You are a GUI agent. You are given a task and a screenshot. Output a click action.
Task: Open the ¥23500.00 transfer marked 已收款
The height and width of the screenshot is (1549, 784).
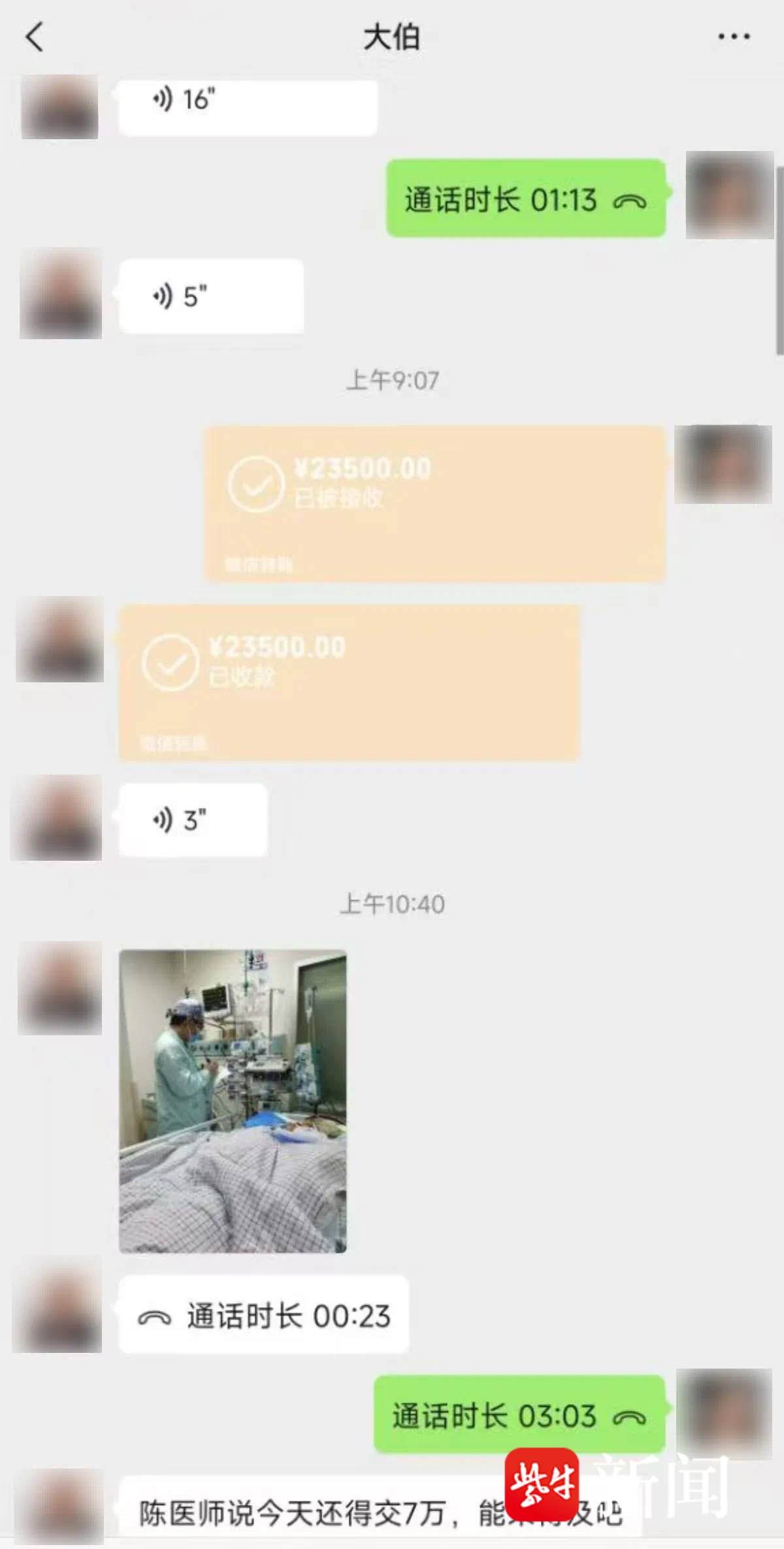(349, 681)
